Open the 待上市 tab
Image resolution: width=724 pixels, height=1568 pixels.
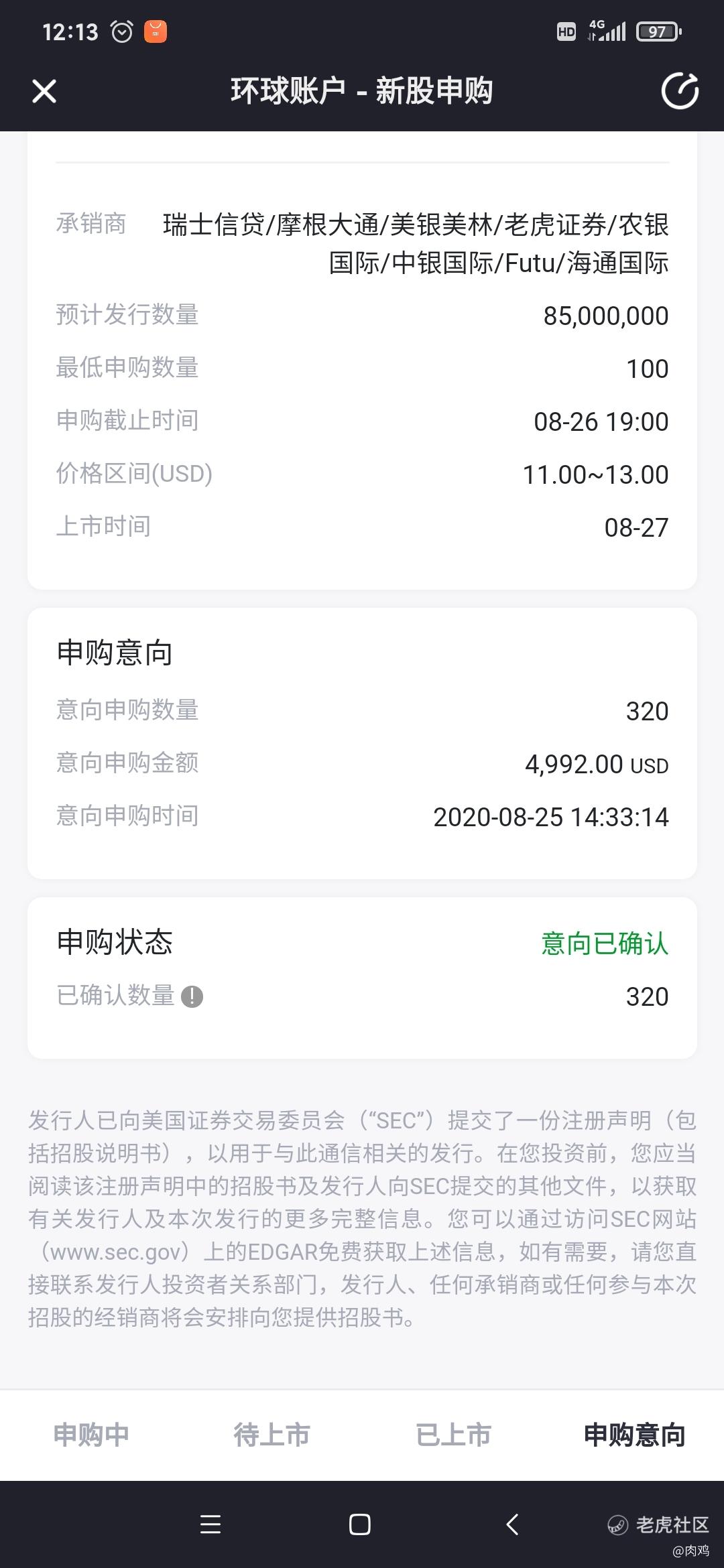pos(271,1435)
